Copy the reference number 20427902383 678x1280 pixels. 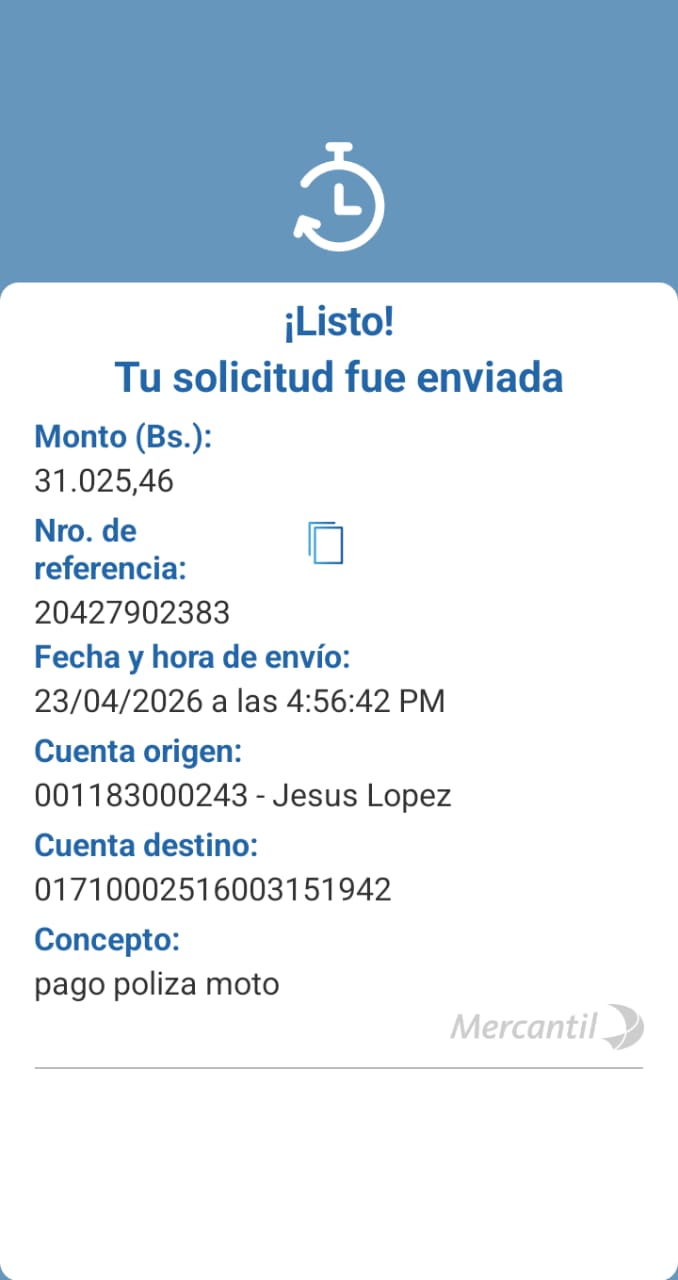[325, 543]
